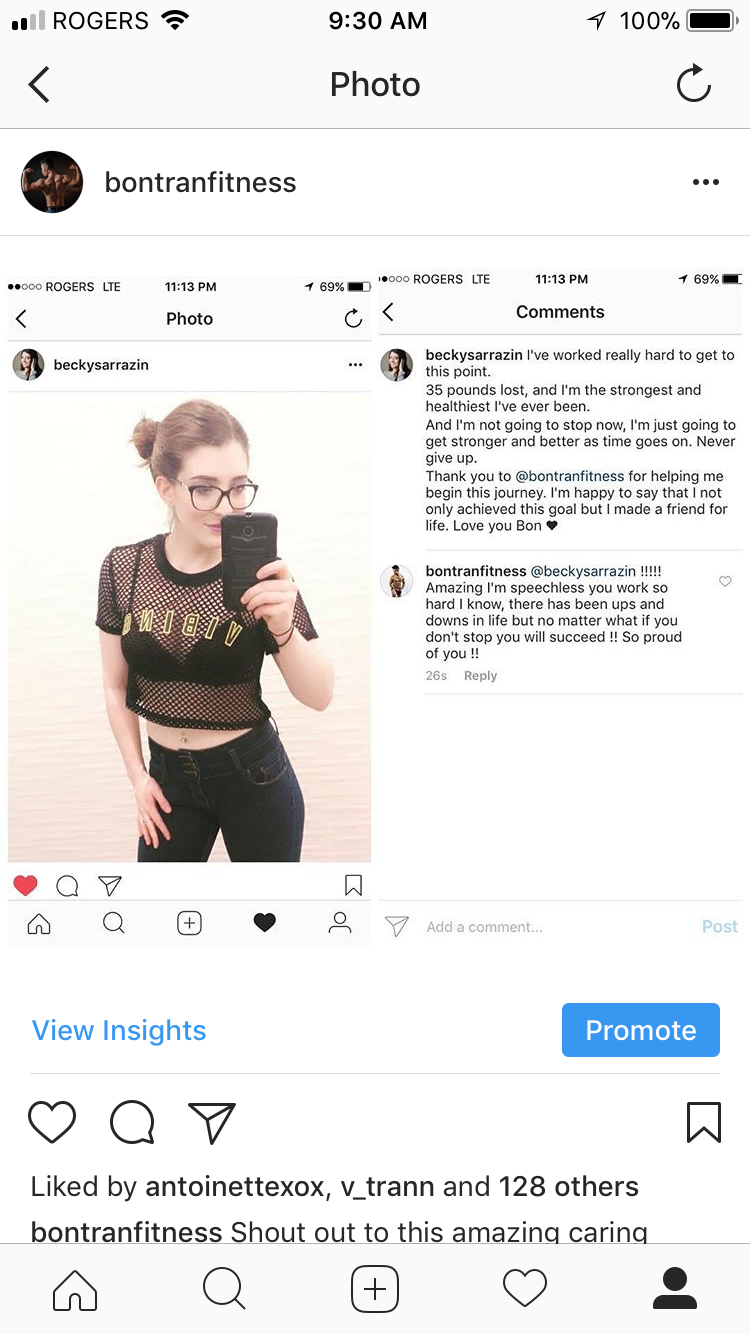This screenshot has height=1334, width=750.
Task: Switch to the Search tab
Action: [x=224, y=1289]
